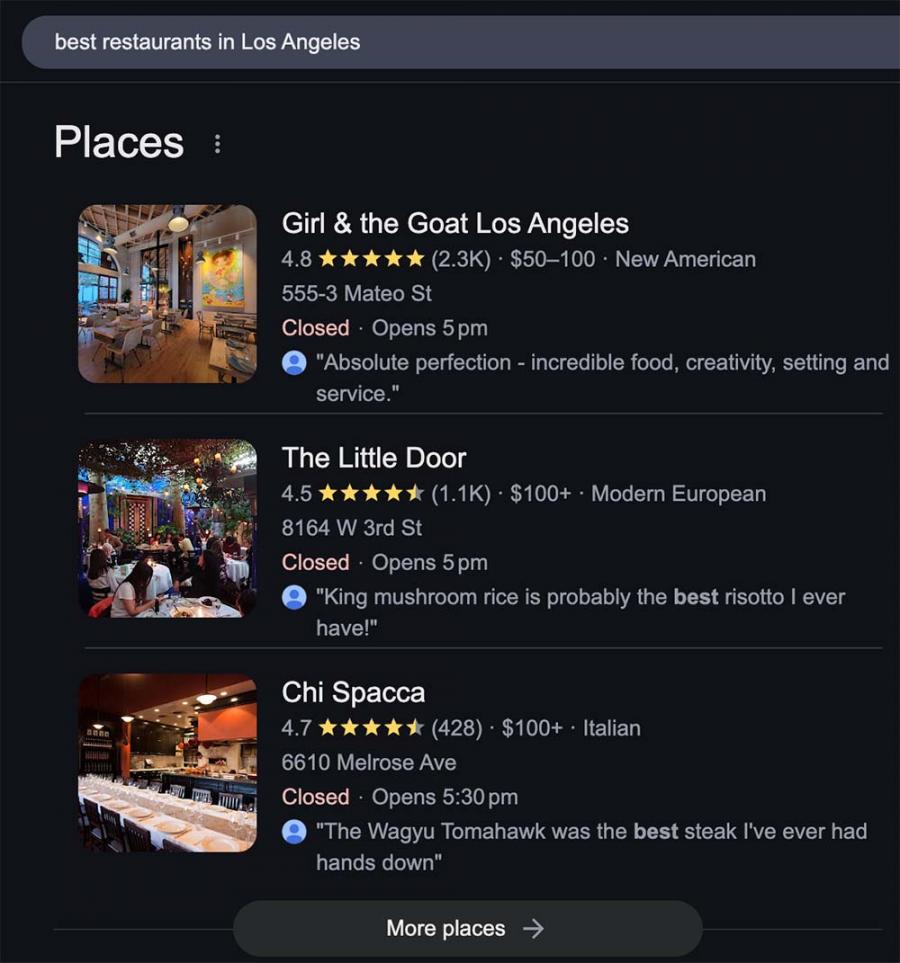
Task: View the Girl & the Goat interior photo
Action: [167, 294]
